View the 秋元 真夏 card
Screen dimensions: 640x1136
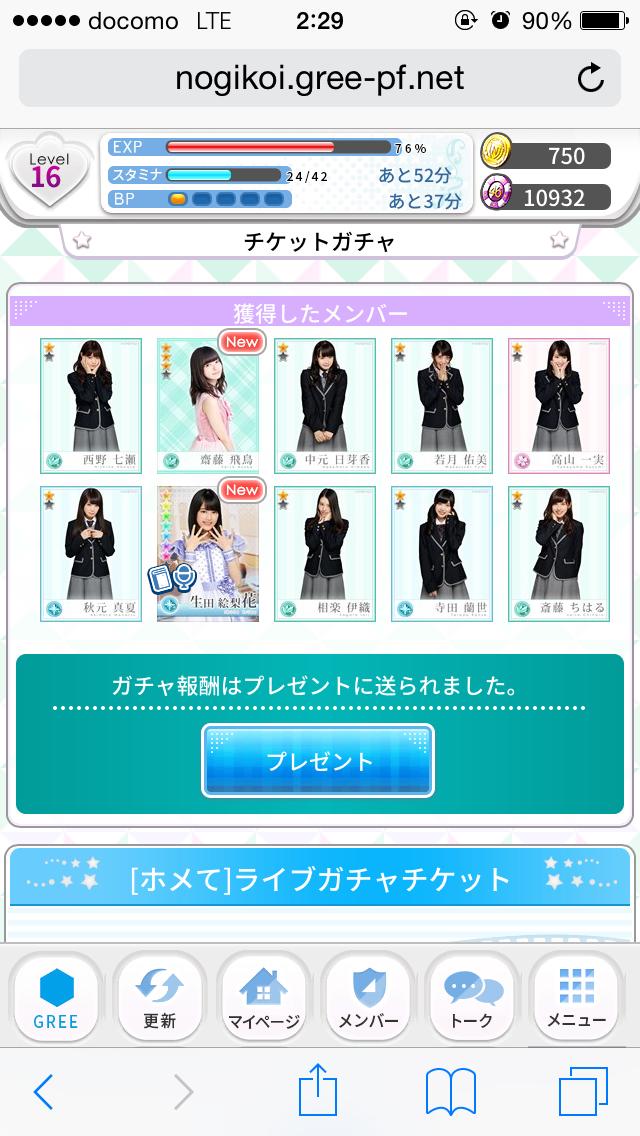point(91,553)
